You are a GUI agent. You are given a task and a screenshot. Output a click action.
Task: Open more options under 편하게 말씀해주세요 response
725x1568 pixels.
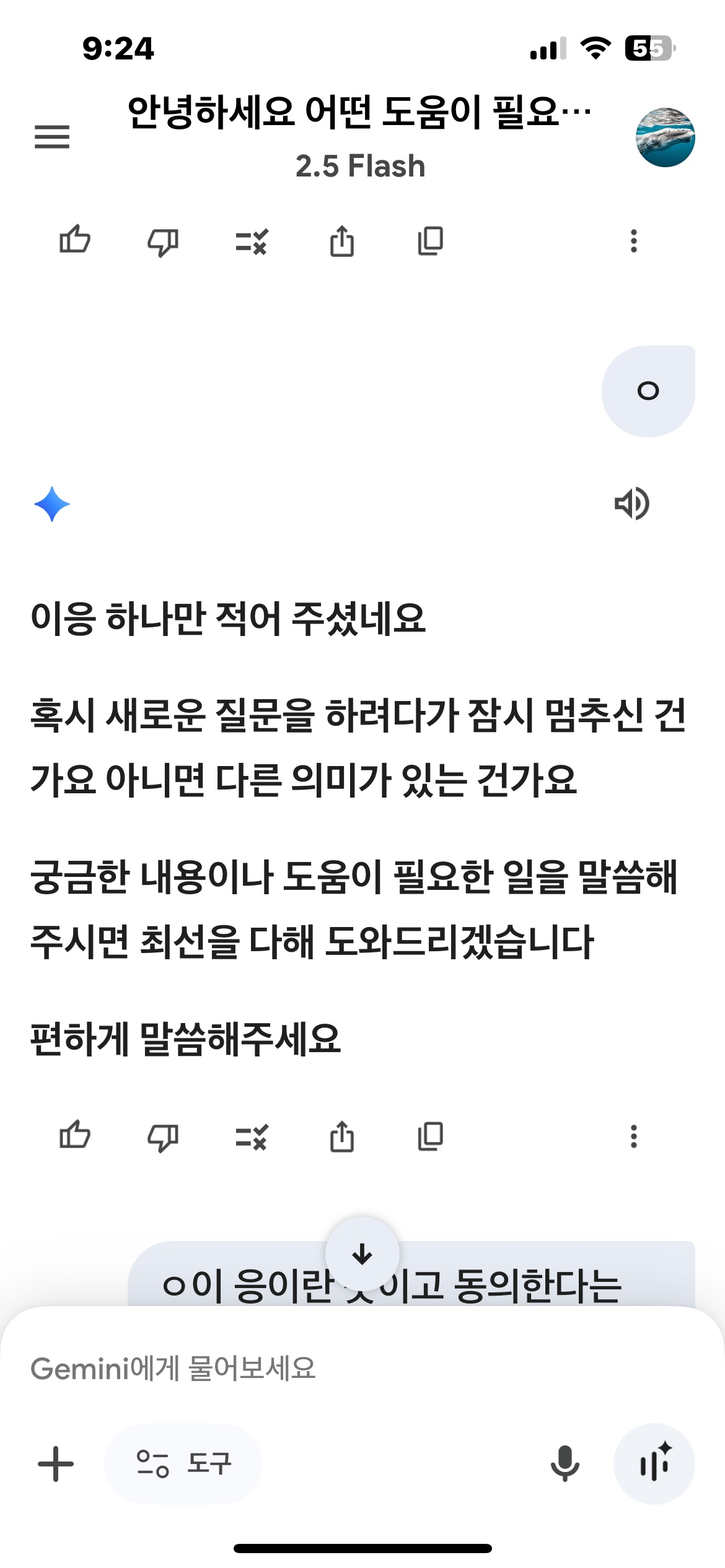[633, 1136]
